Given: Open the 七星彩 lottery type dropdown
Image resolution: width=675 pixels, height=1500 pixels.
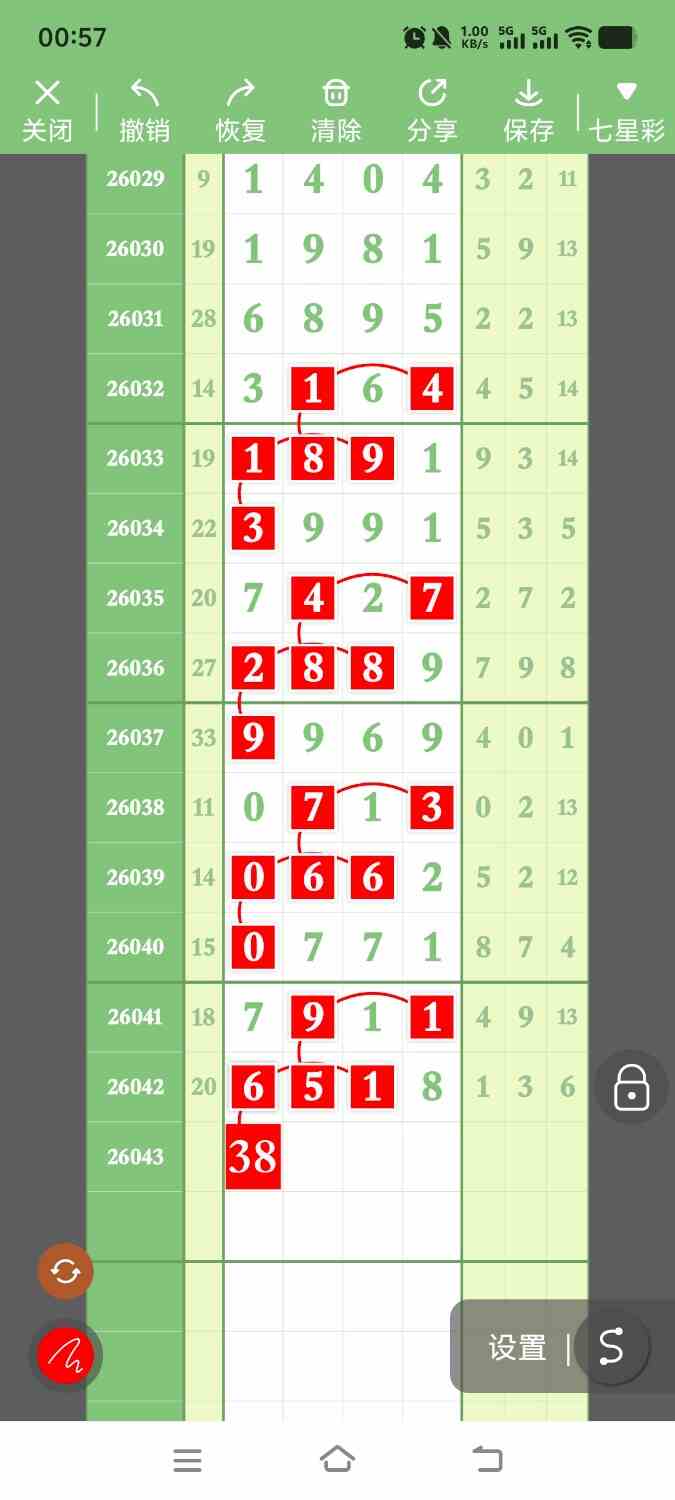Looking at the screenshot, I should point(627,112).
